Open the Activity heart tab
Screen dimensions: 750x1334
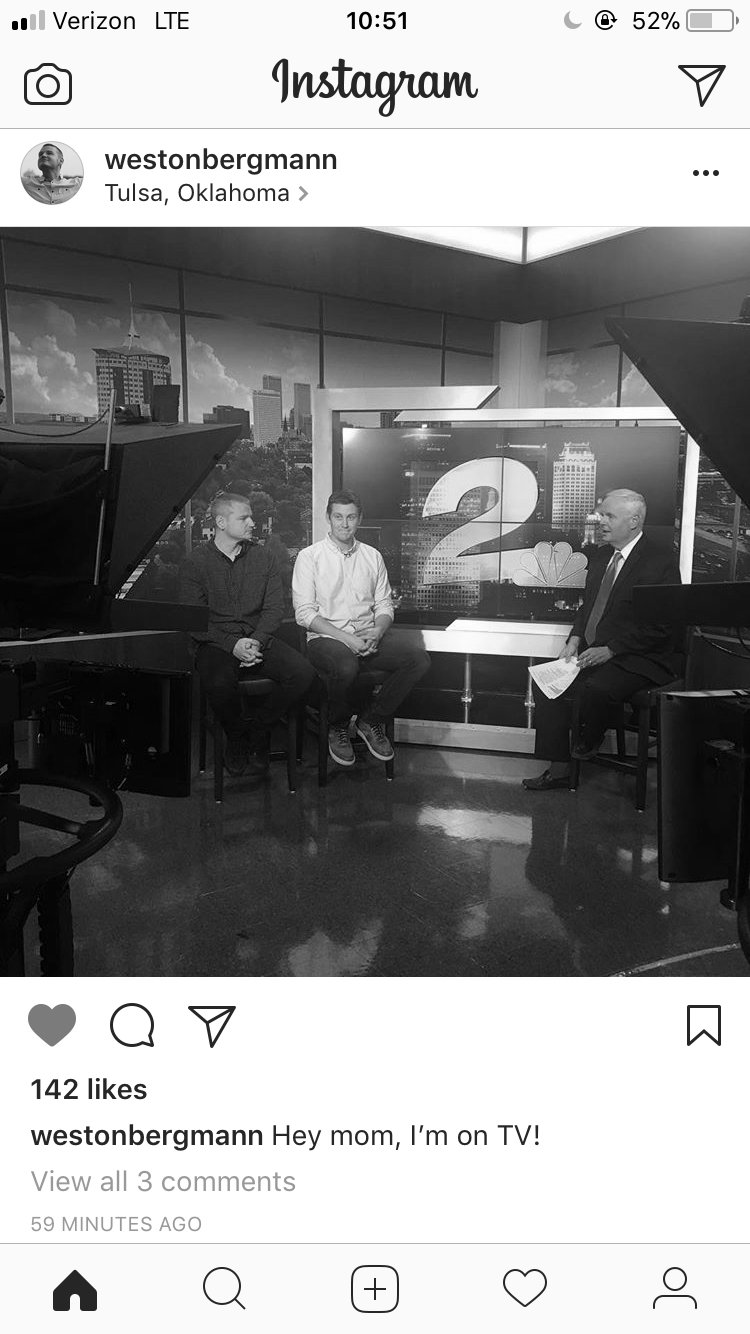coord(525,1289)
